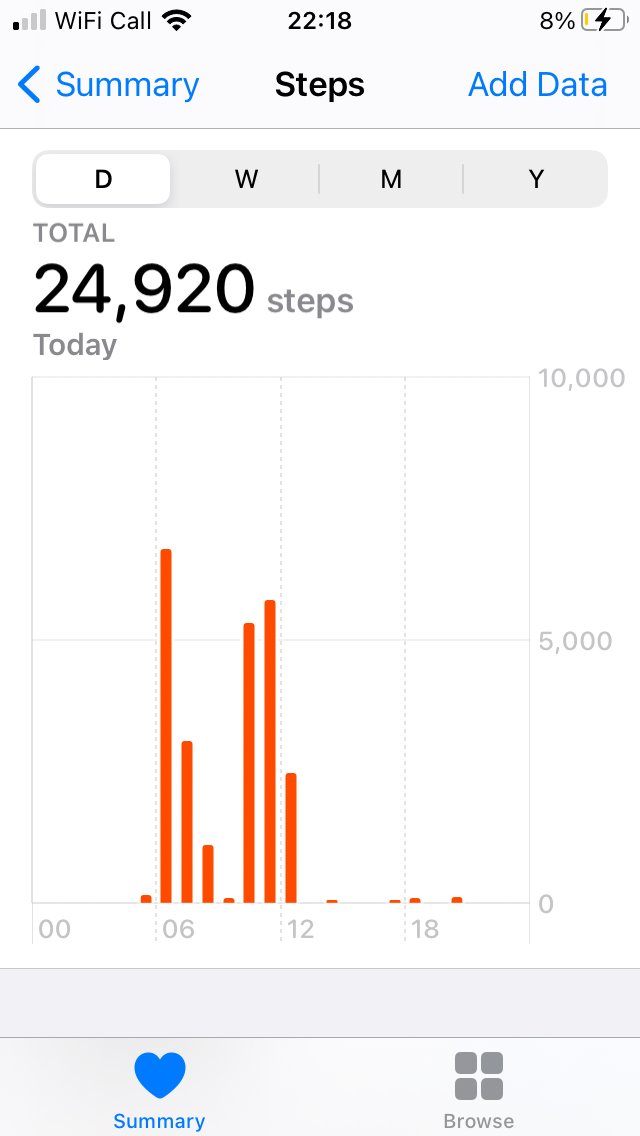Switch to the M monthly view

click(x=391, y=179)
